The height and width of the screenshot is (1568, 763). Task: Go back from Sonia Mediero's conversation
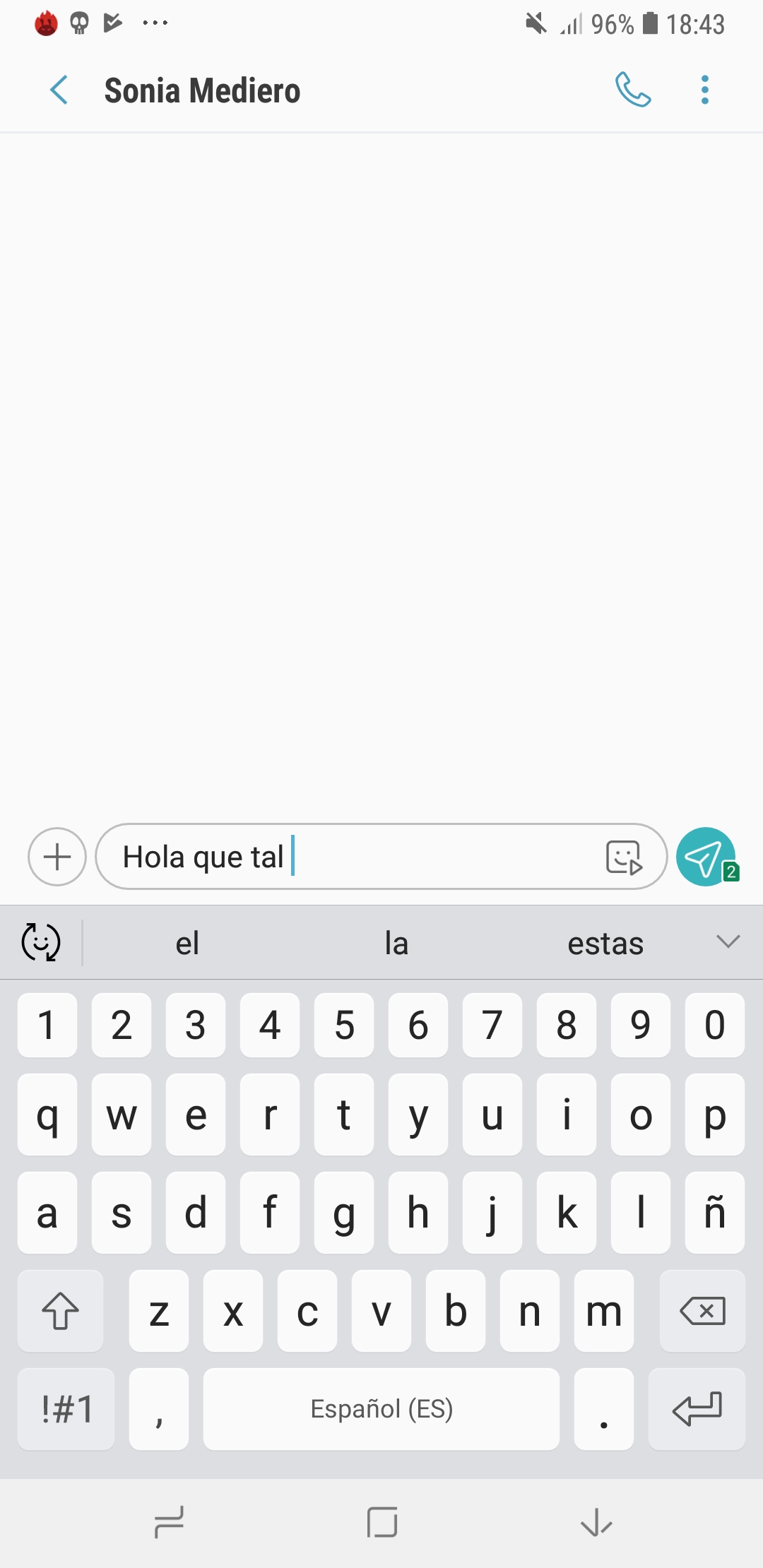tap(59, 90)
